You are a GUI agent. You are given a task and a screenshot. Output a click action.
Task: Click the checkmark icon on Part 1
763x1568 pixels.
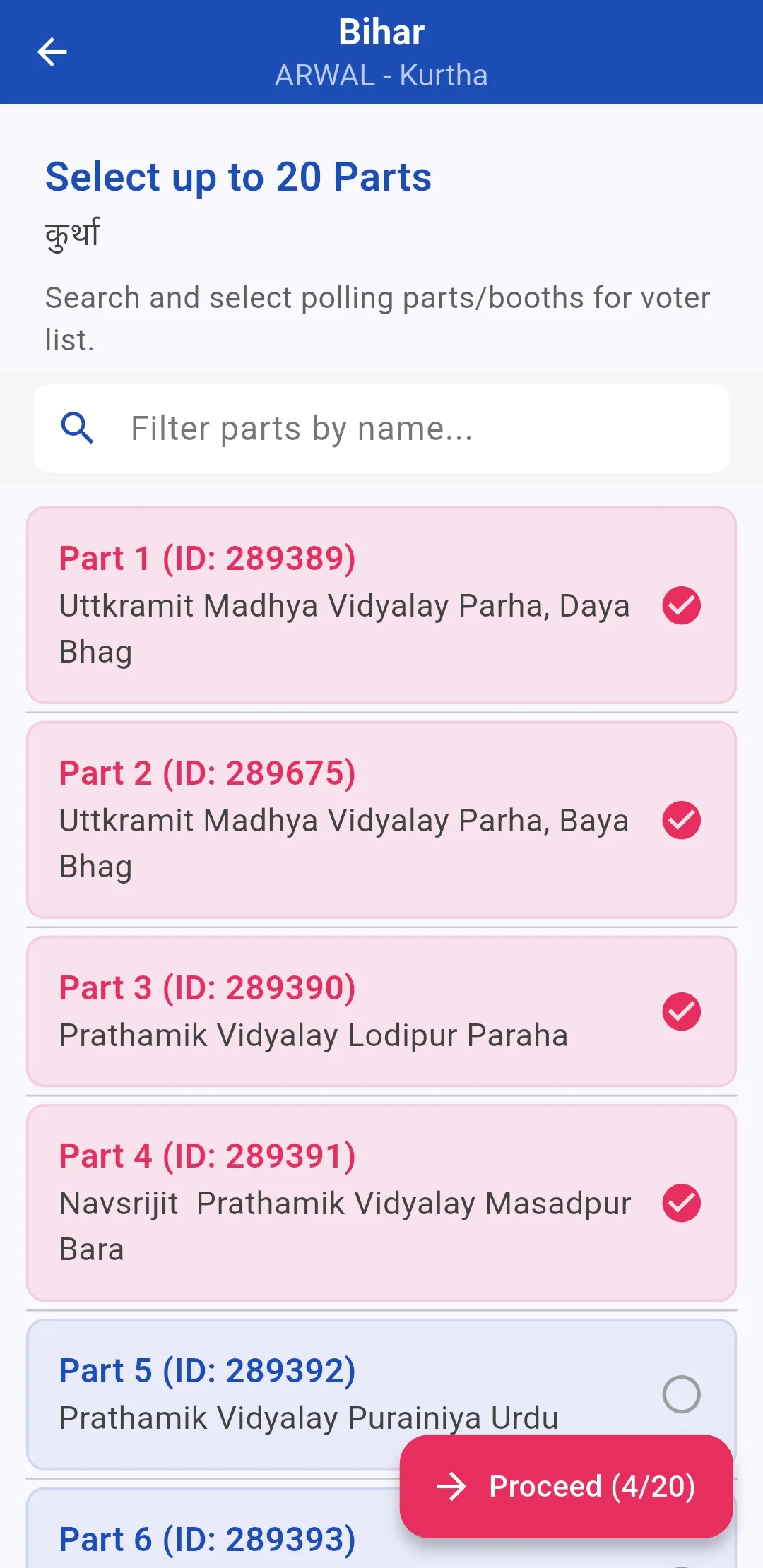pos(681,605)
